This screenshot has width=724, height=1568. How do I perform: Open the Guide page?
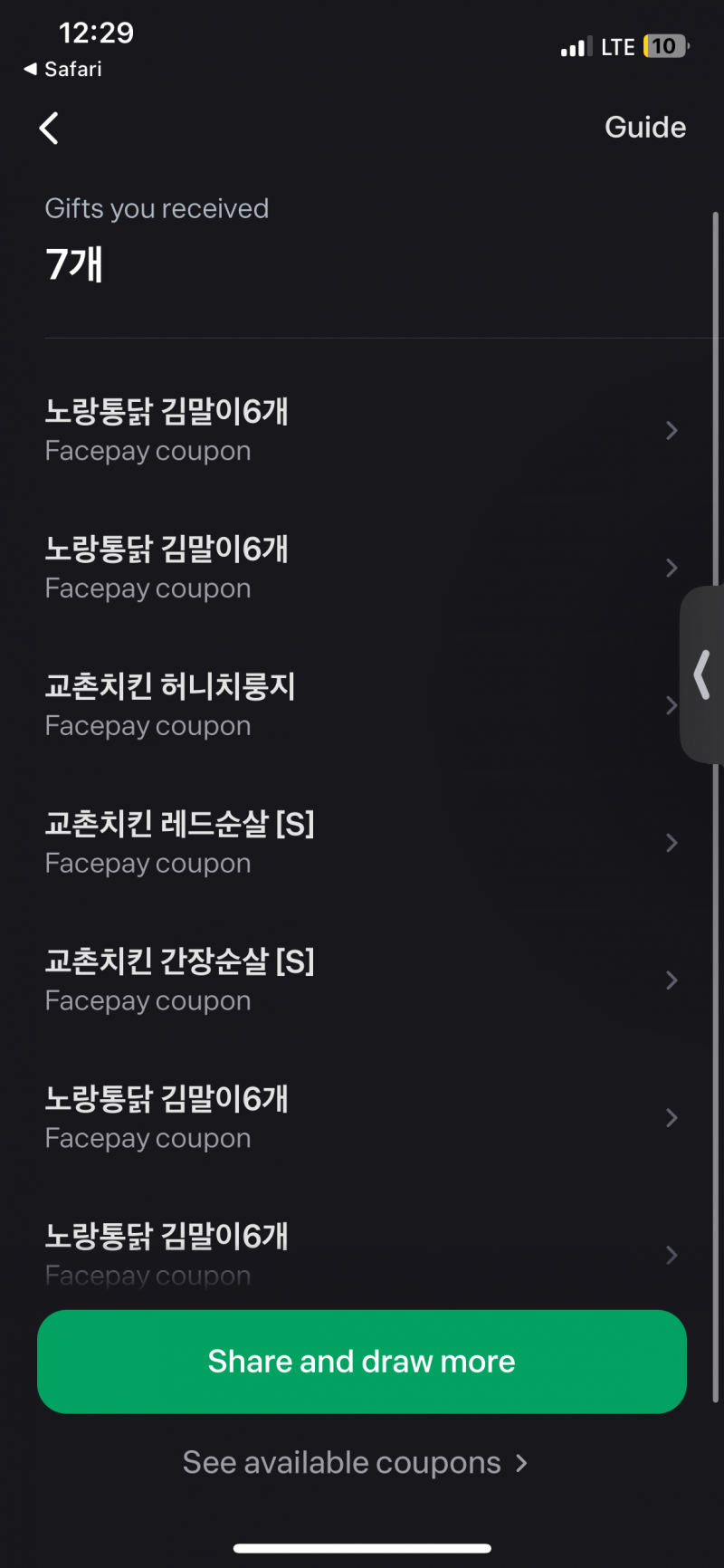pyautogui.click(x=644, y=127)
